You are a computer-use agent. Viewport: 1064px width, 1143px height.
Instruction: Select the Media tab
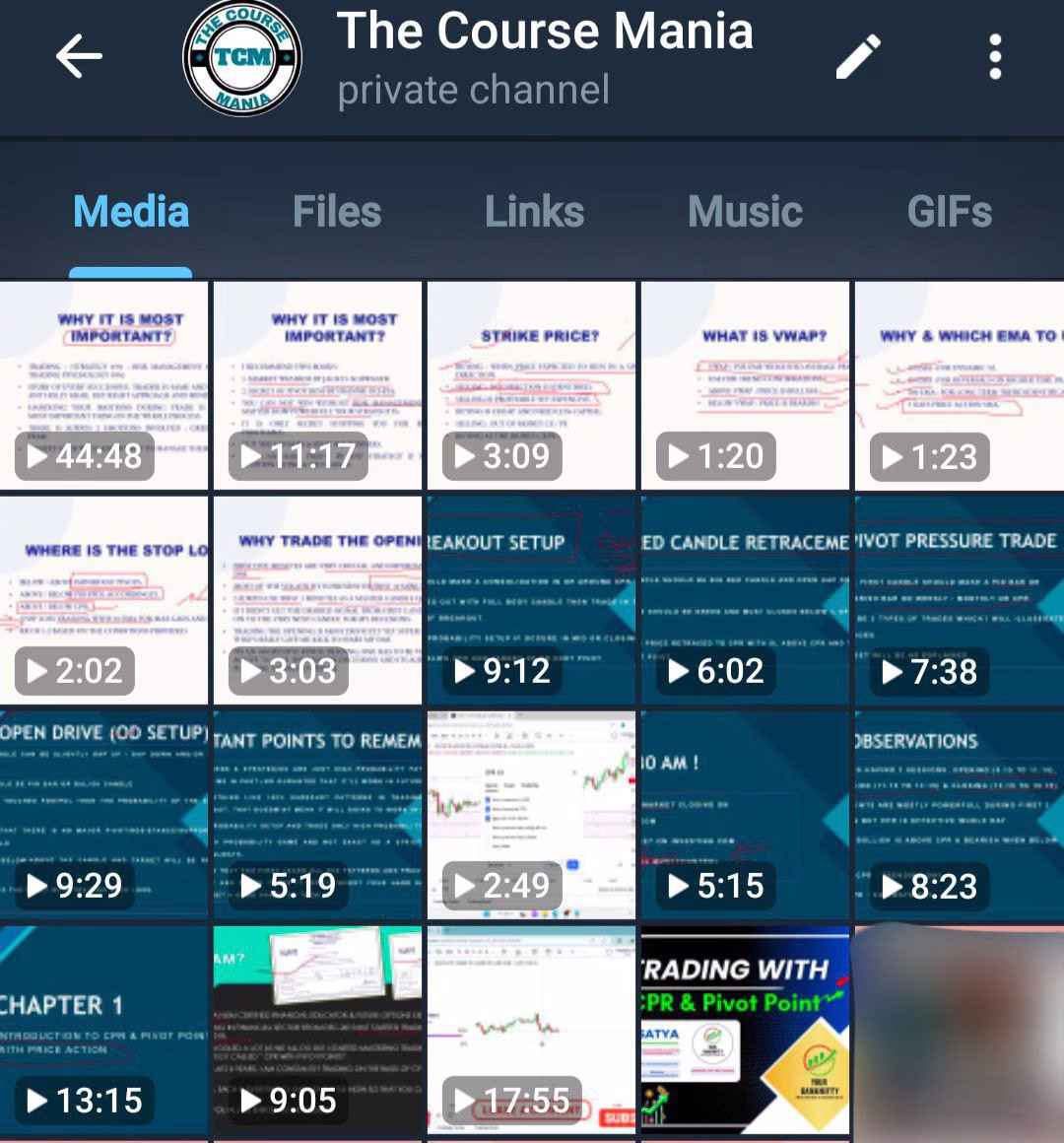pyautogui.click(x=131, y=212)
